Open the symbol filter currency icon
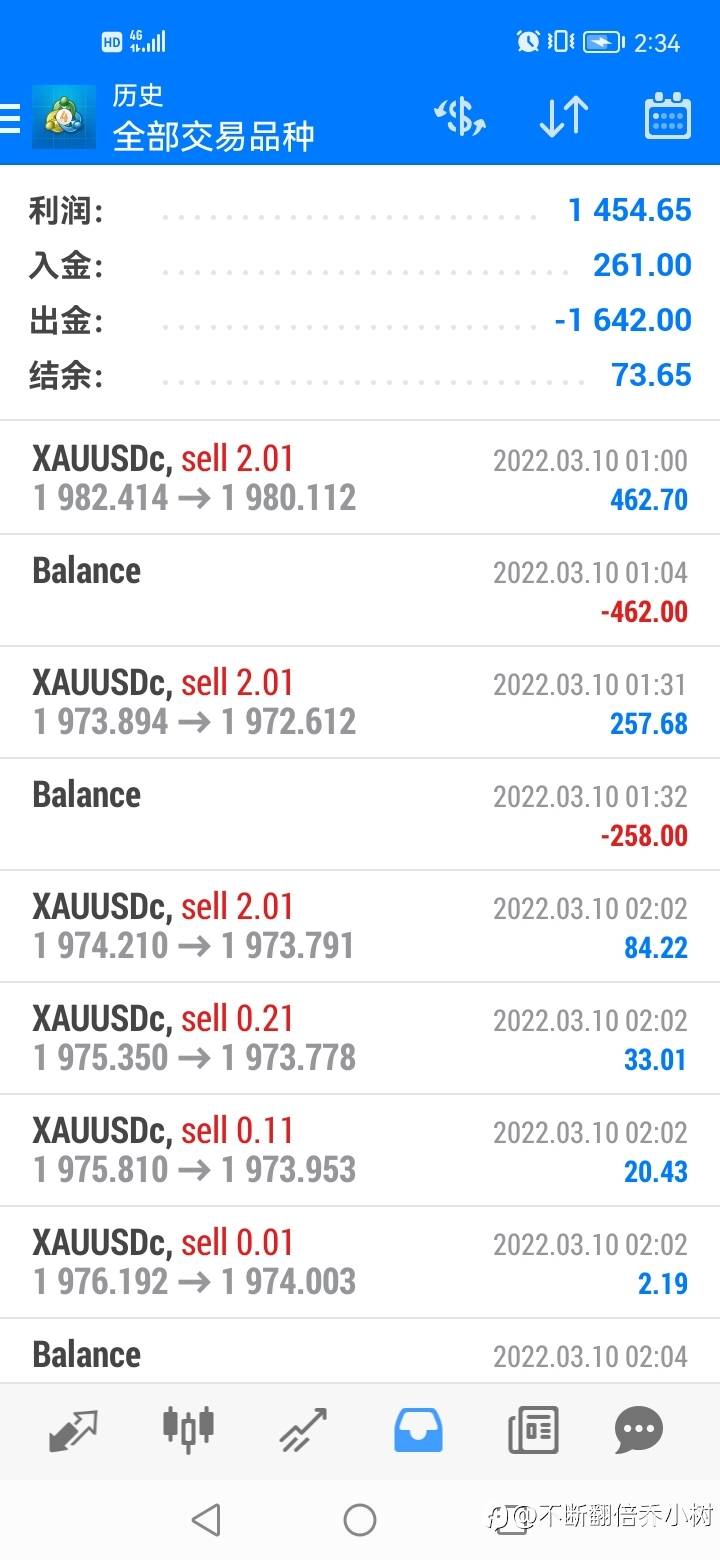This screenshot has width=720, height=1560. pos(460,118)
